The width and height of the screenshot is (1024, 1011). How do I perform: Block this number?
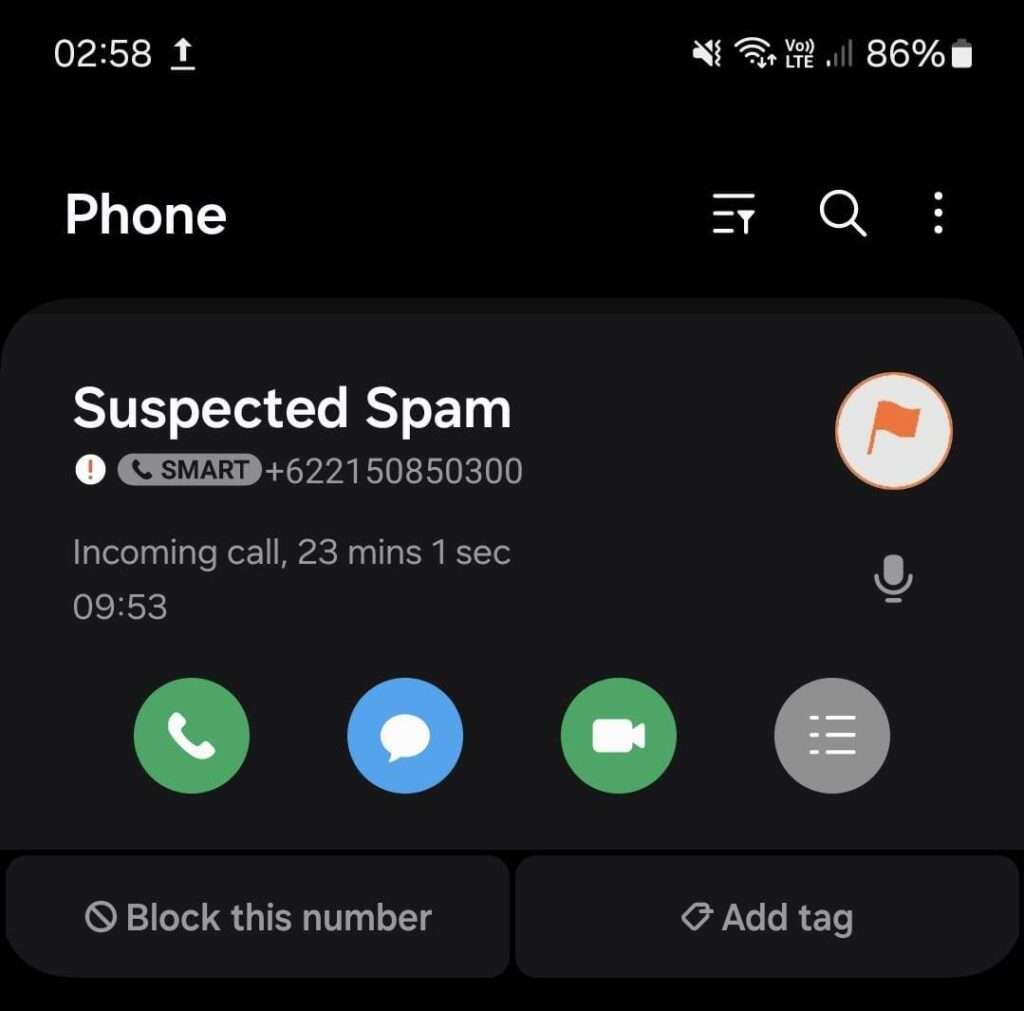(x=258, y=917)
